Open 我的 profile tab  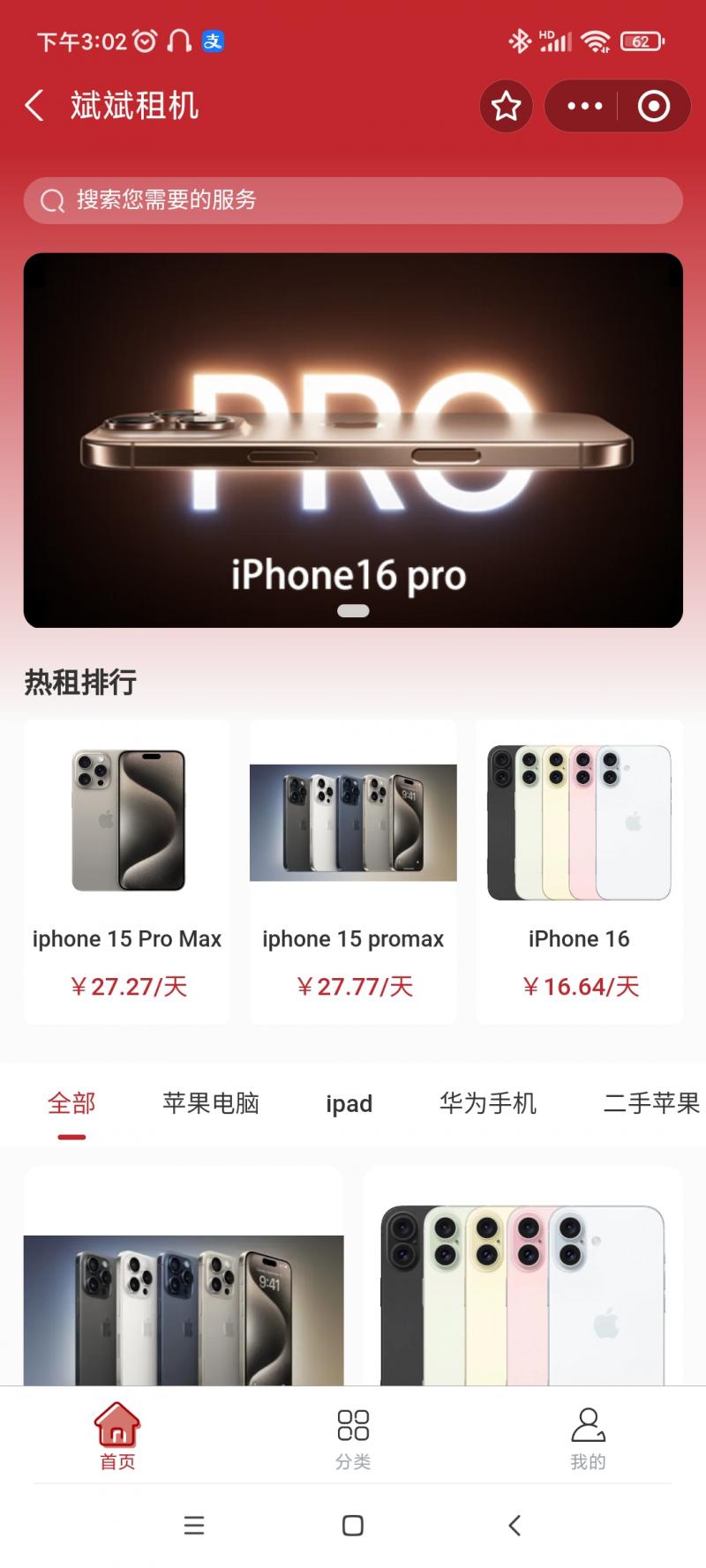(x=588, y=1436)
